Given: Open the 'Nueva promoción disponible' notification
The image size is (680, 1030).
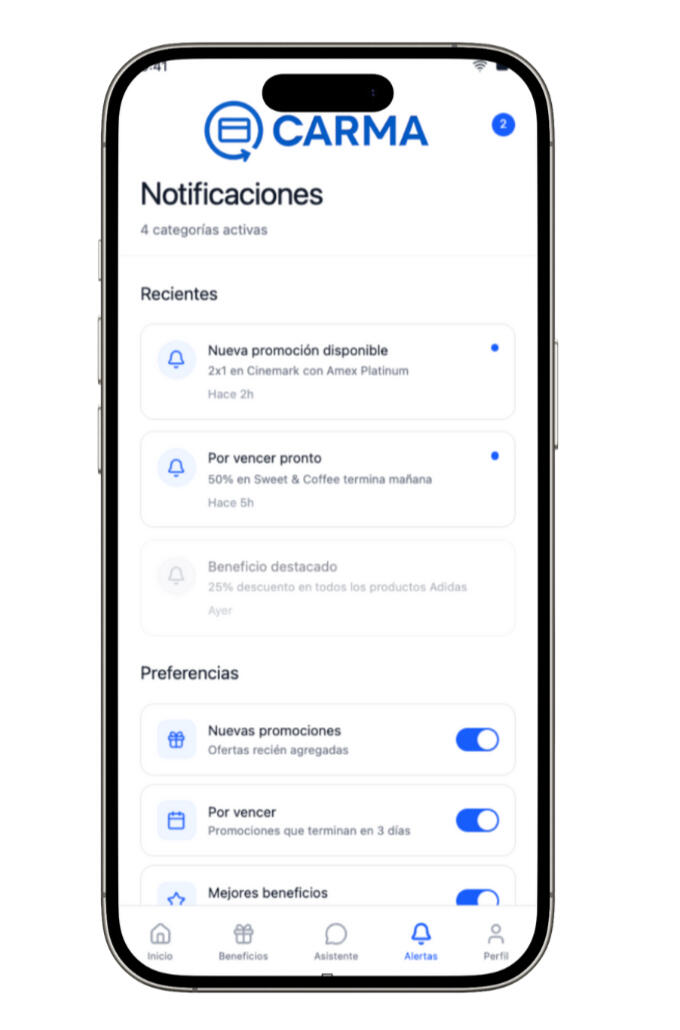Looking at the screenshot, I should coord(327,371).
